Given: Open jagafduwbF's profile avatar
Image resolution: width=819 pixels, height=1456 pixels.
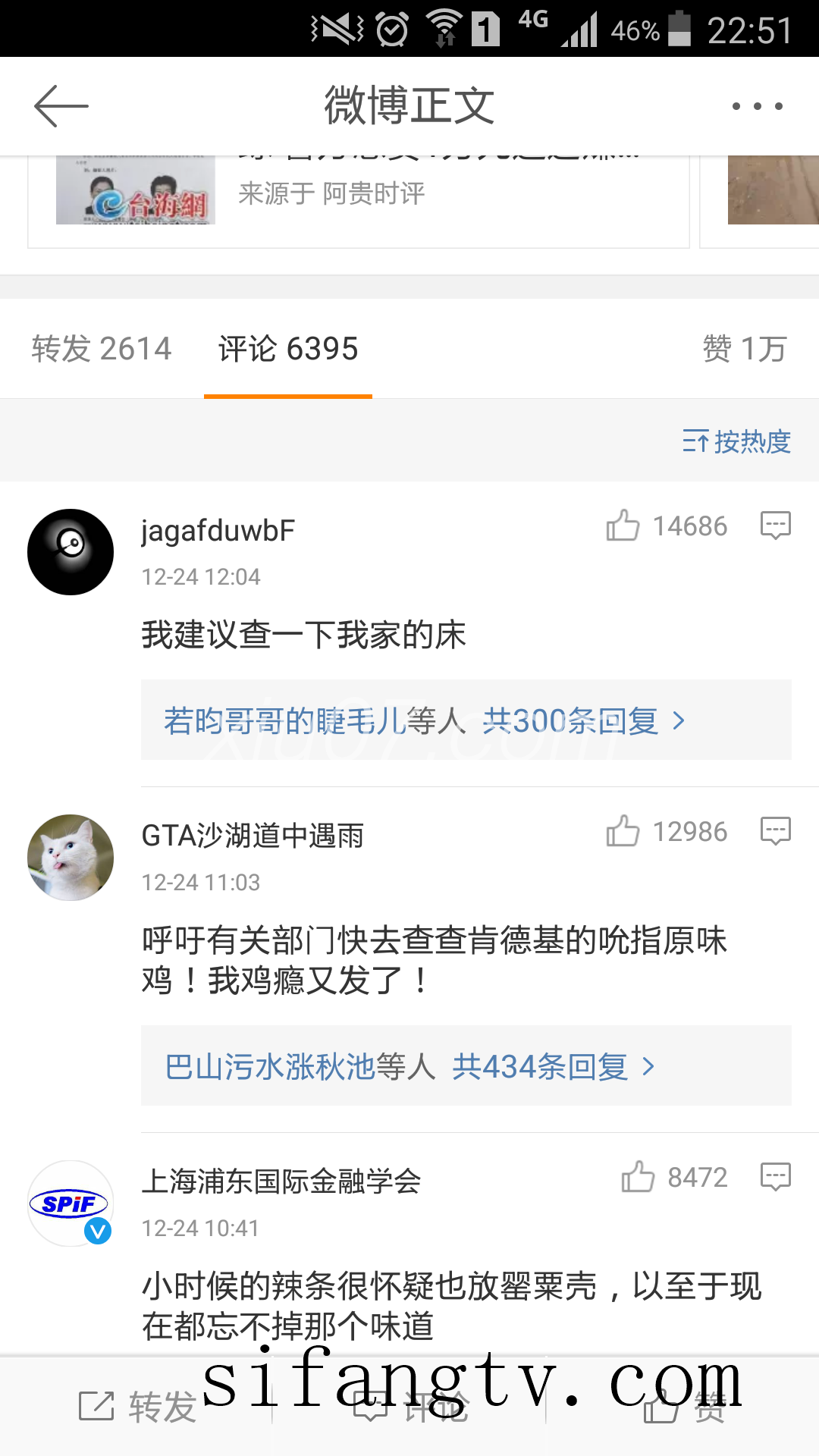Looking at the screenshot, I should [71, 552].
